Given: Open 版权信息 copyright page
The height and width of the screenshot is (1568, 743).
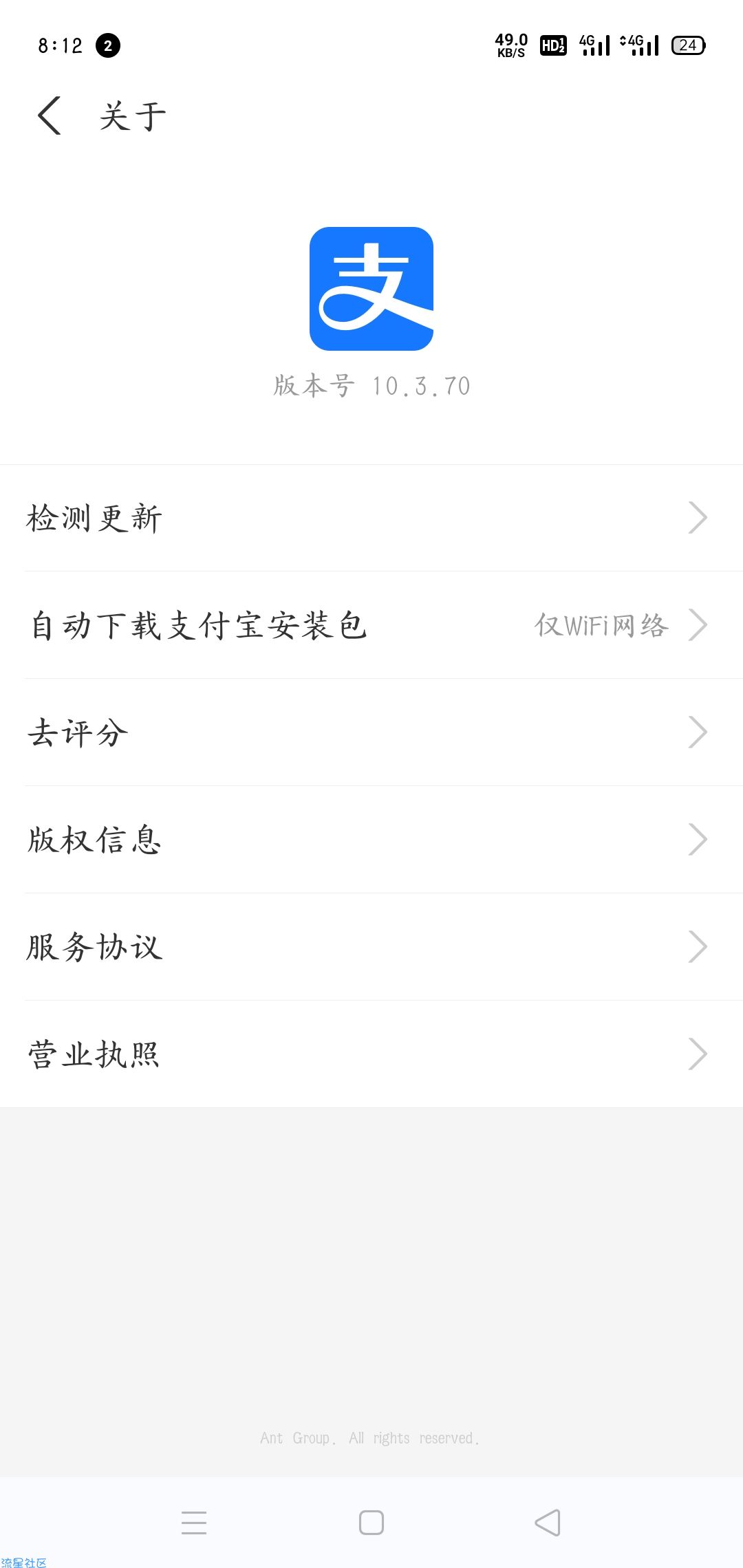Looking at the screenshot, I should 371,840.
